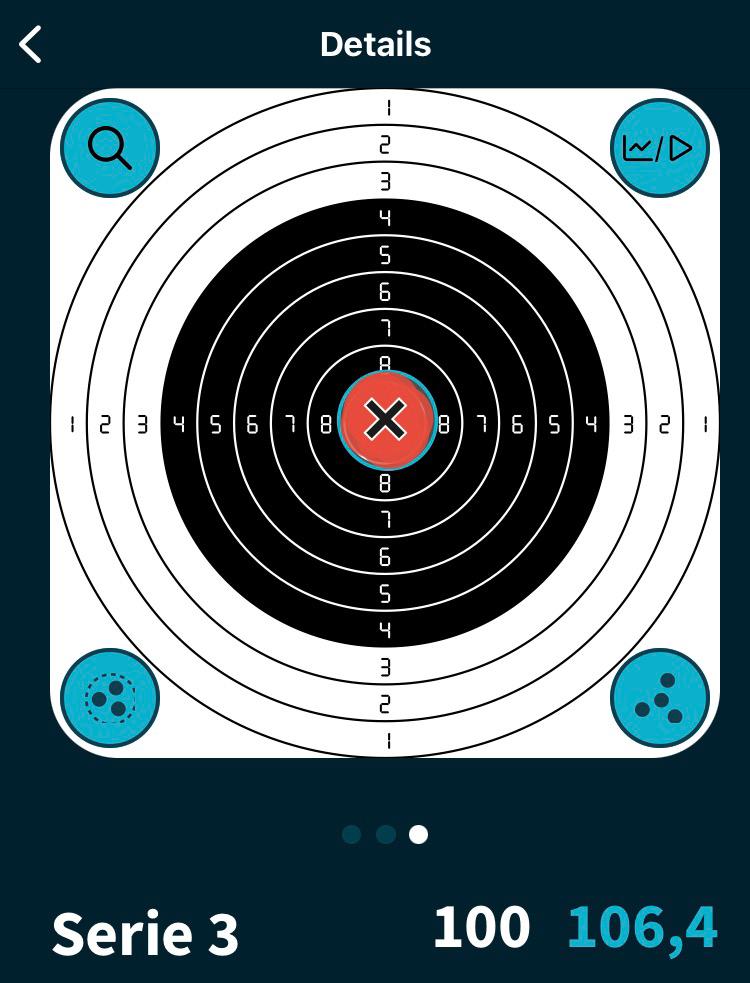Open the magnifier zoom button
The width and height of the screenshot is (750, 983).
110,148
